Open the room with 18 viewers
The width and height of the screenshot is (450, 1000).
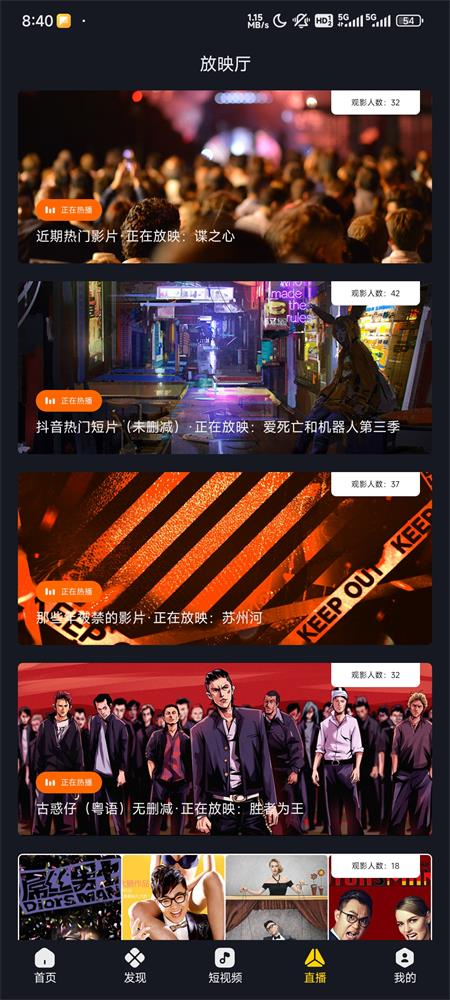(x=224, y=897)
